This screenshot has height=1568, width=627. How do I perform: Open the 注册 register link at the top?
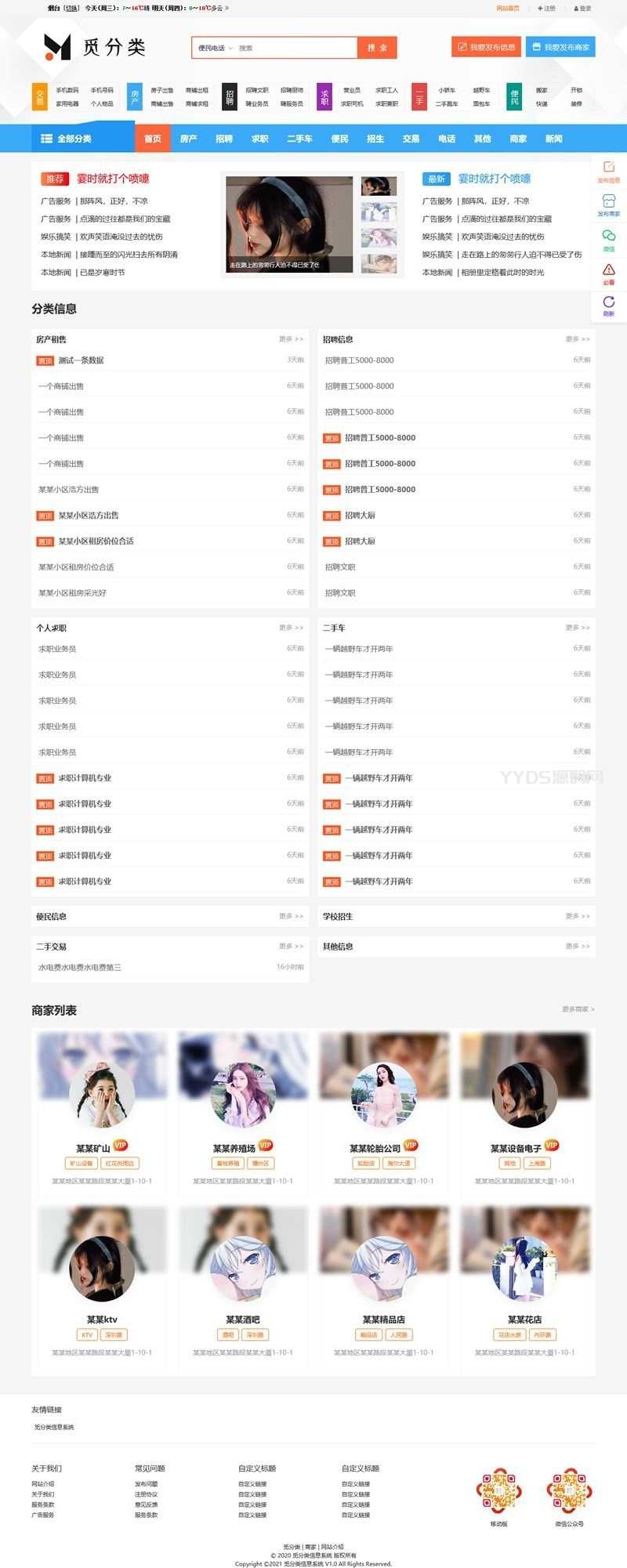[x=547, y=8]
